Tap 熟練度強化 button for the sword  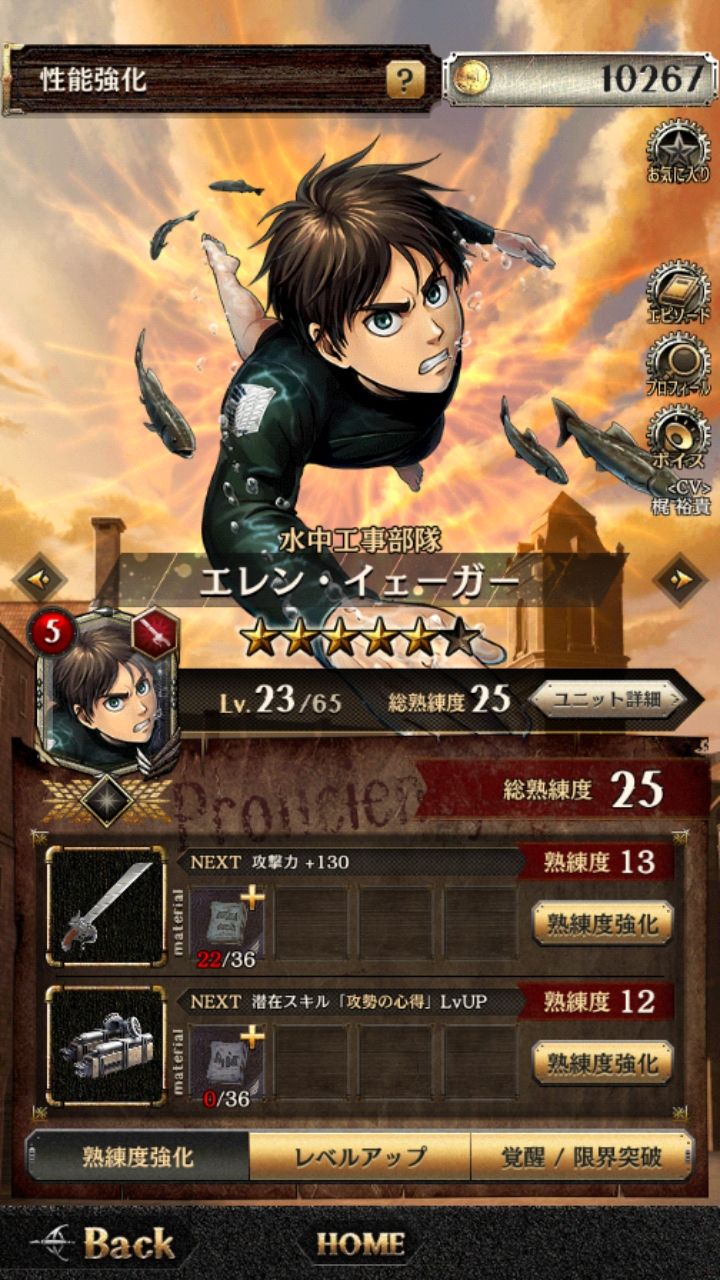point(602,923)
